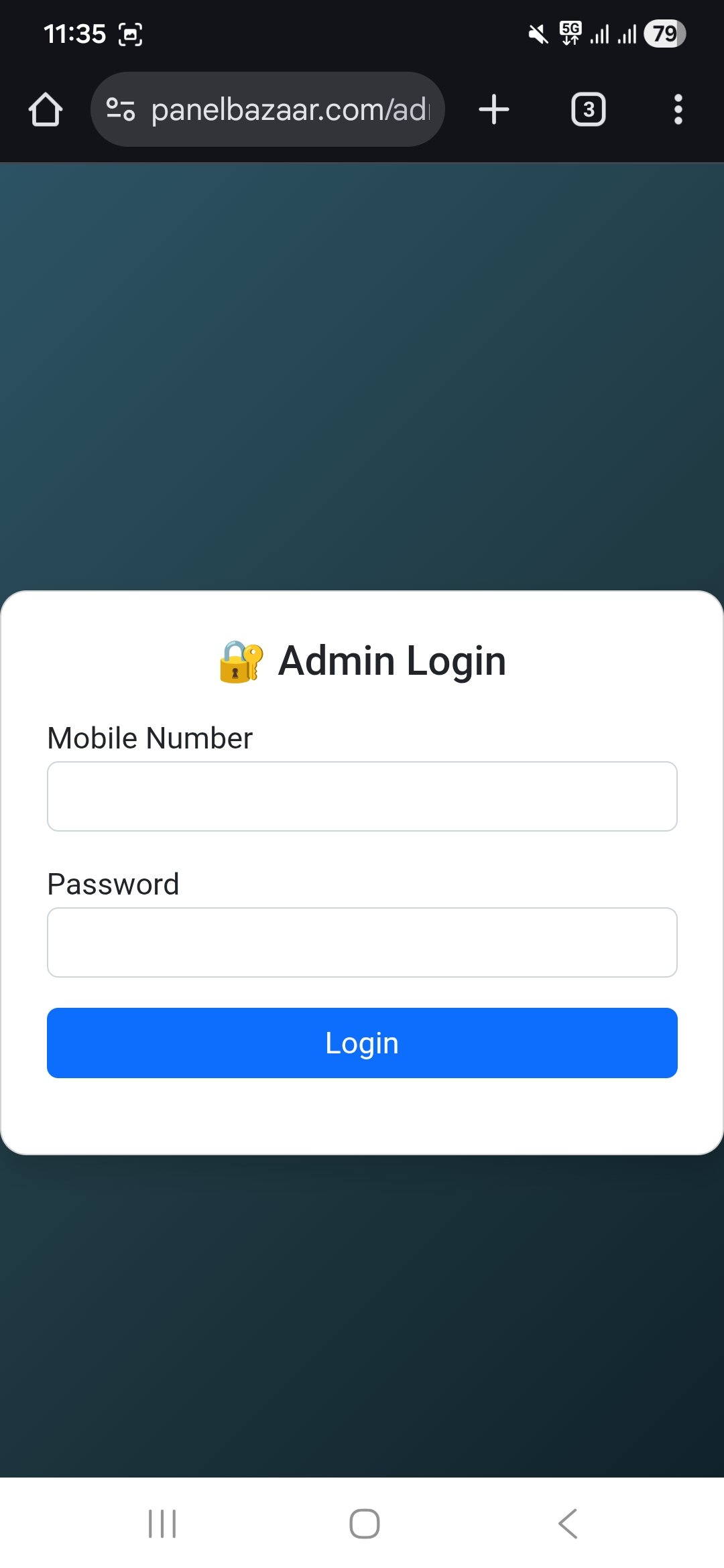Open the tab switcher showing 3 tabs
The width and height of the screenshot is (724, 1568).
[x=588, y=109]
